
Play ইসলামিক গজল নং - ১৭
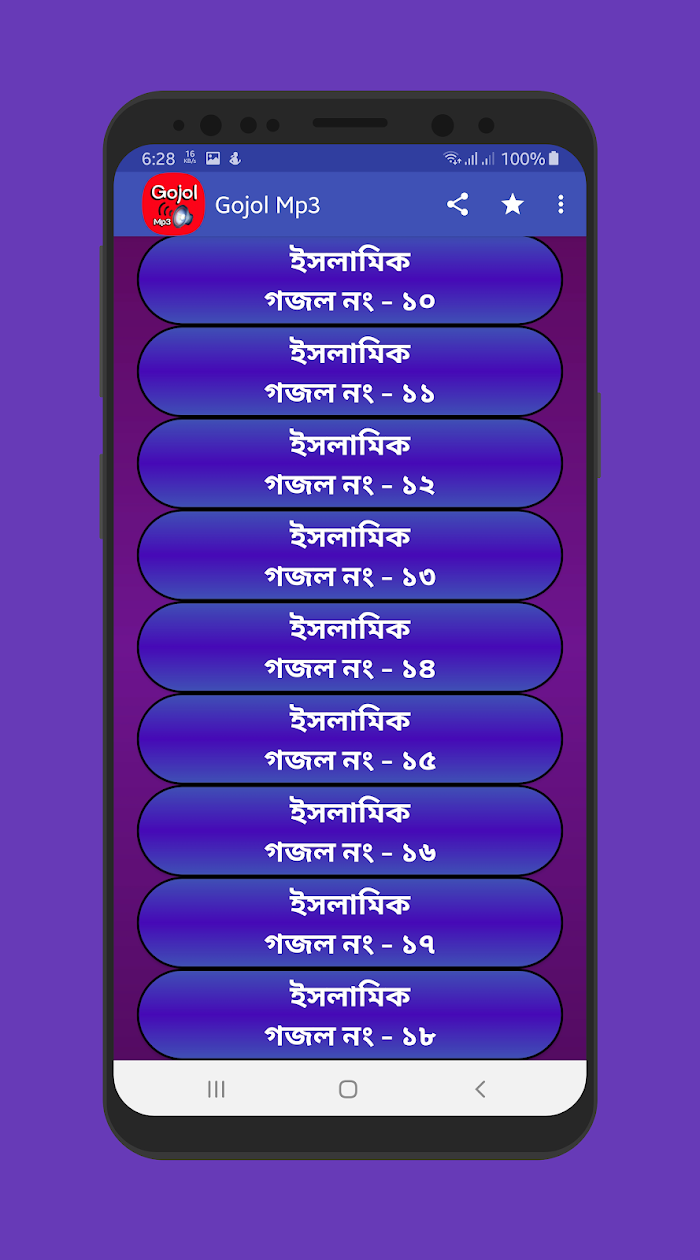click(350, 924)
